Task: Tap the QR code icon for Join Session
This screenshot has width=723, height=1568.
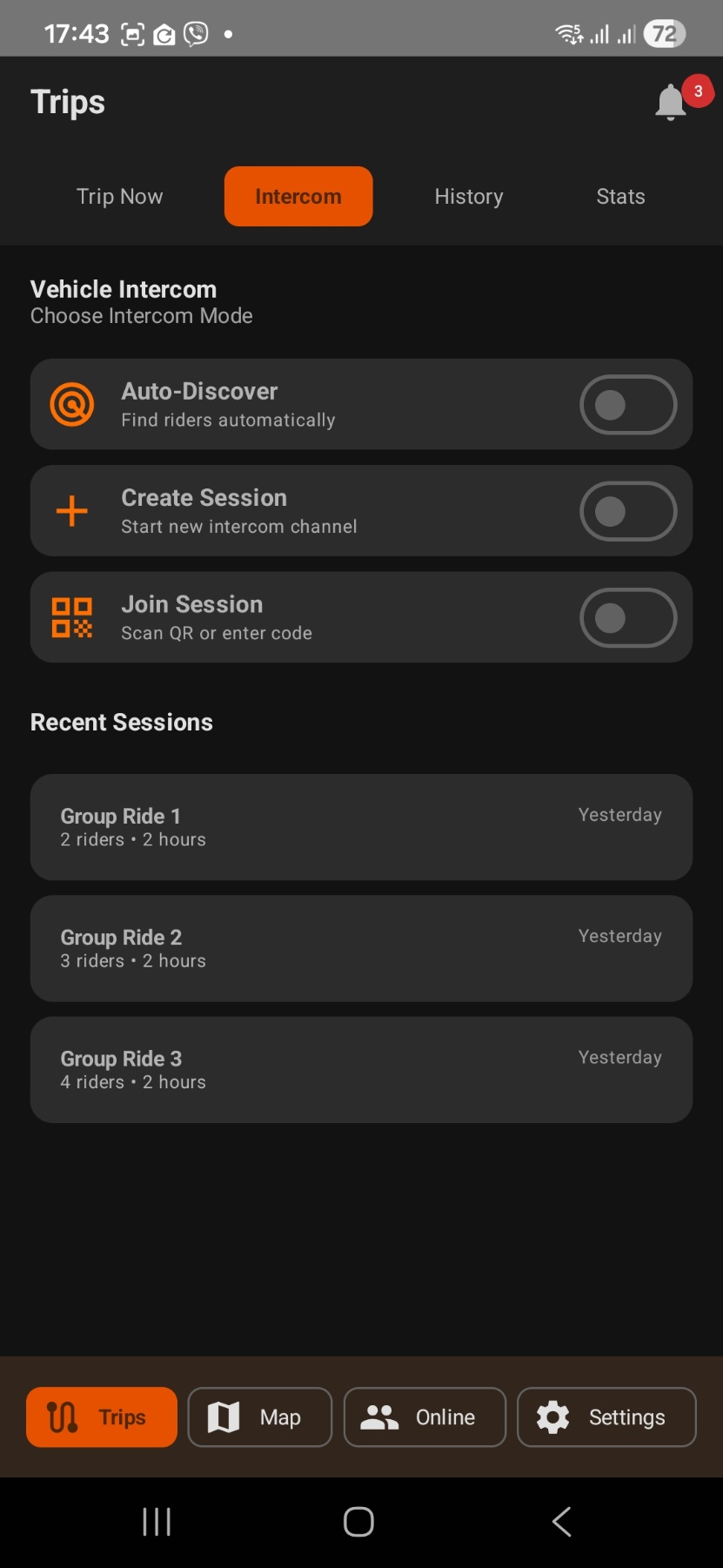Action: click(72, 617)
